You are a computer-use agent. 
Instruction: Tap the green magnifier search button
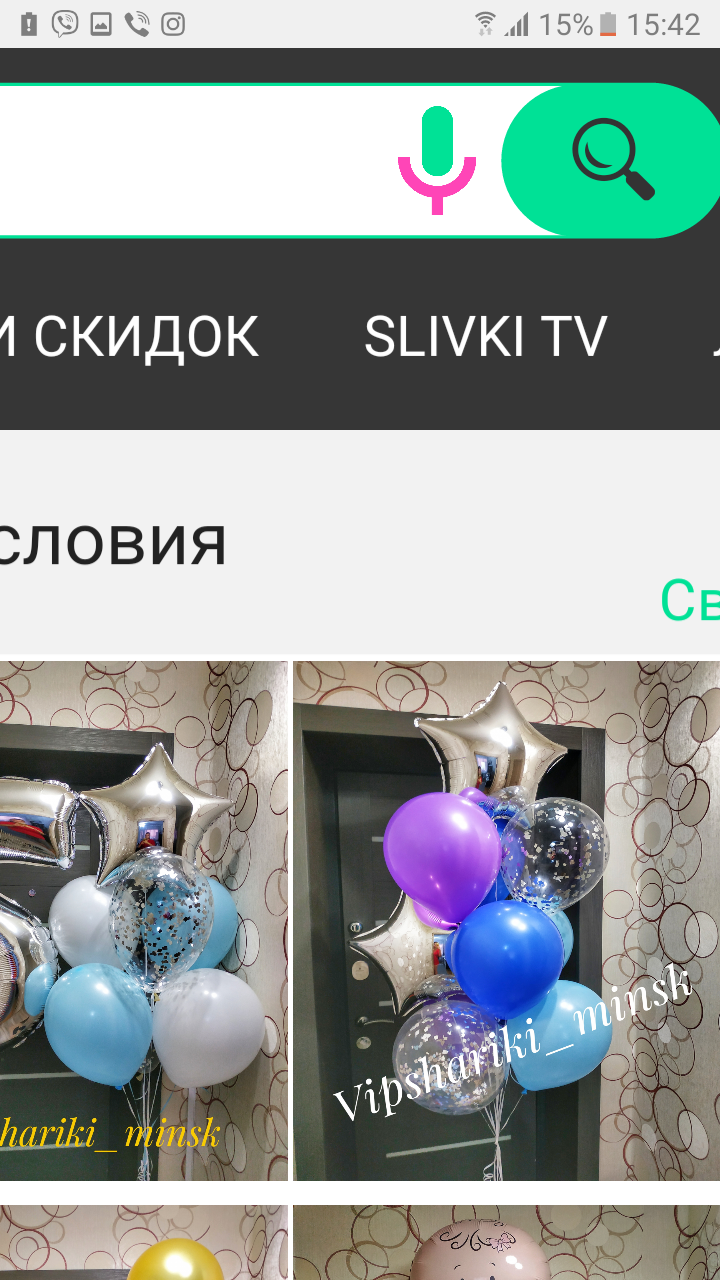(x=612, y=160)
